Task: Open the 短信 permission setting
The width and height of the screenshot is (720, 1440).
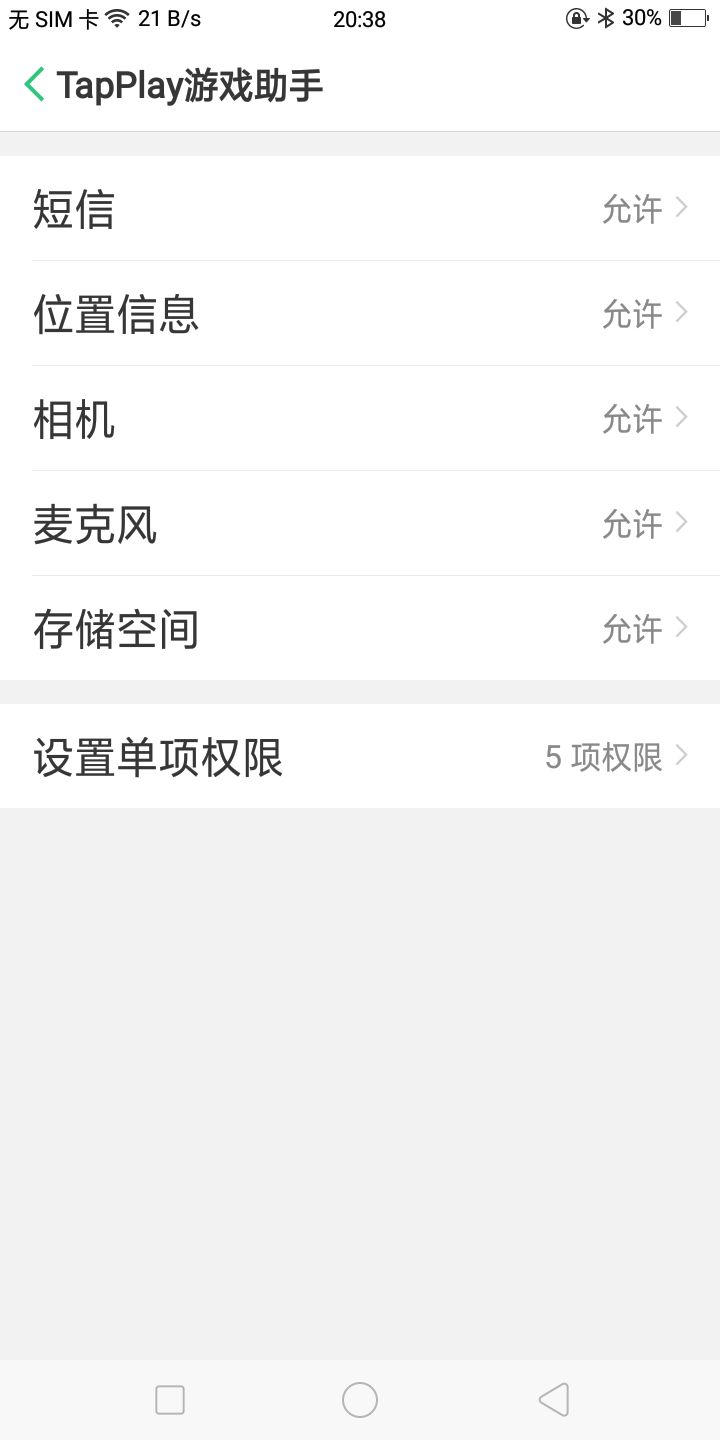Action: click(x=360, y=209)
